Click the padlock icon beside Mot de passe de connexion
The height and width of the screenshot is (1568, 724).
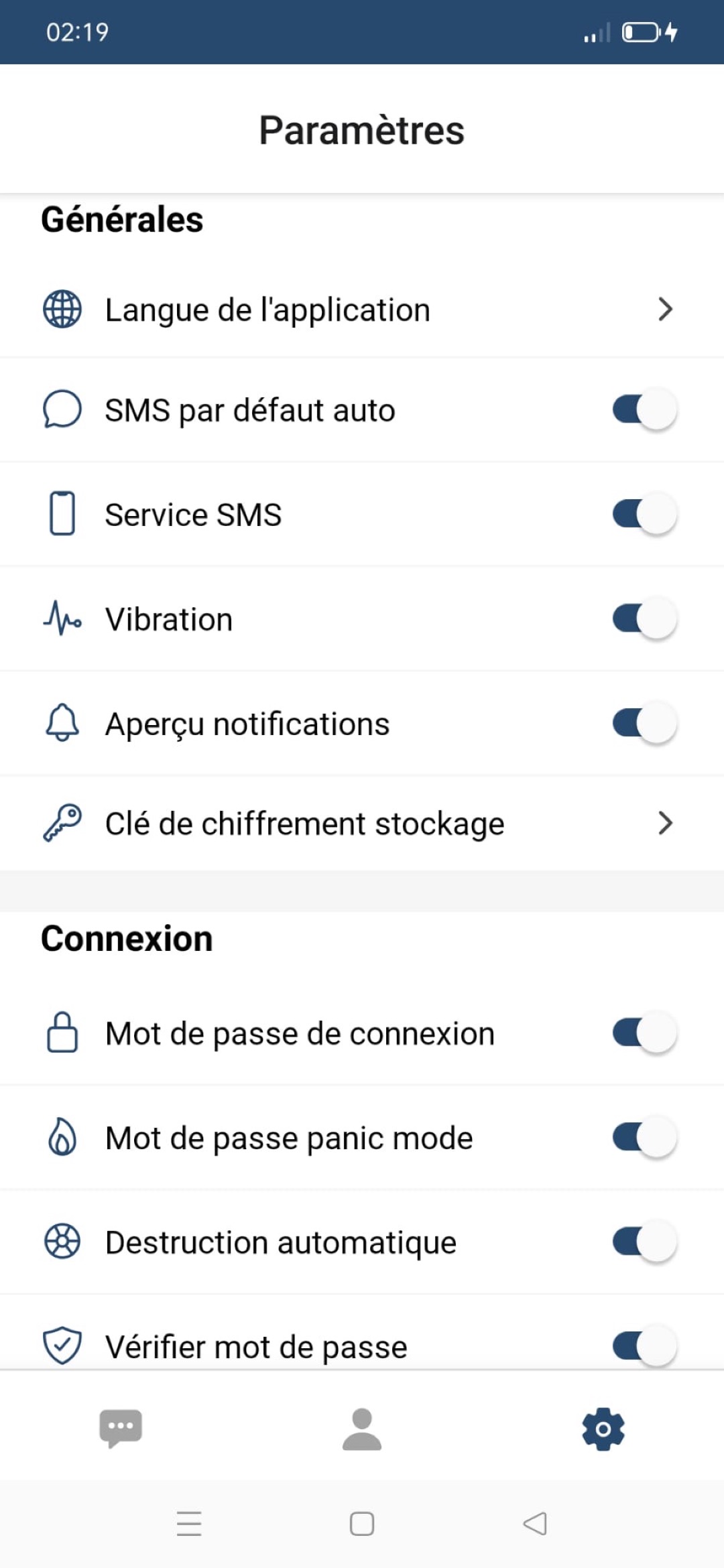(x=62, y=1033)
